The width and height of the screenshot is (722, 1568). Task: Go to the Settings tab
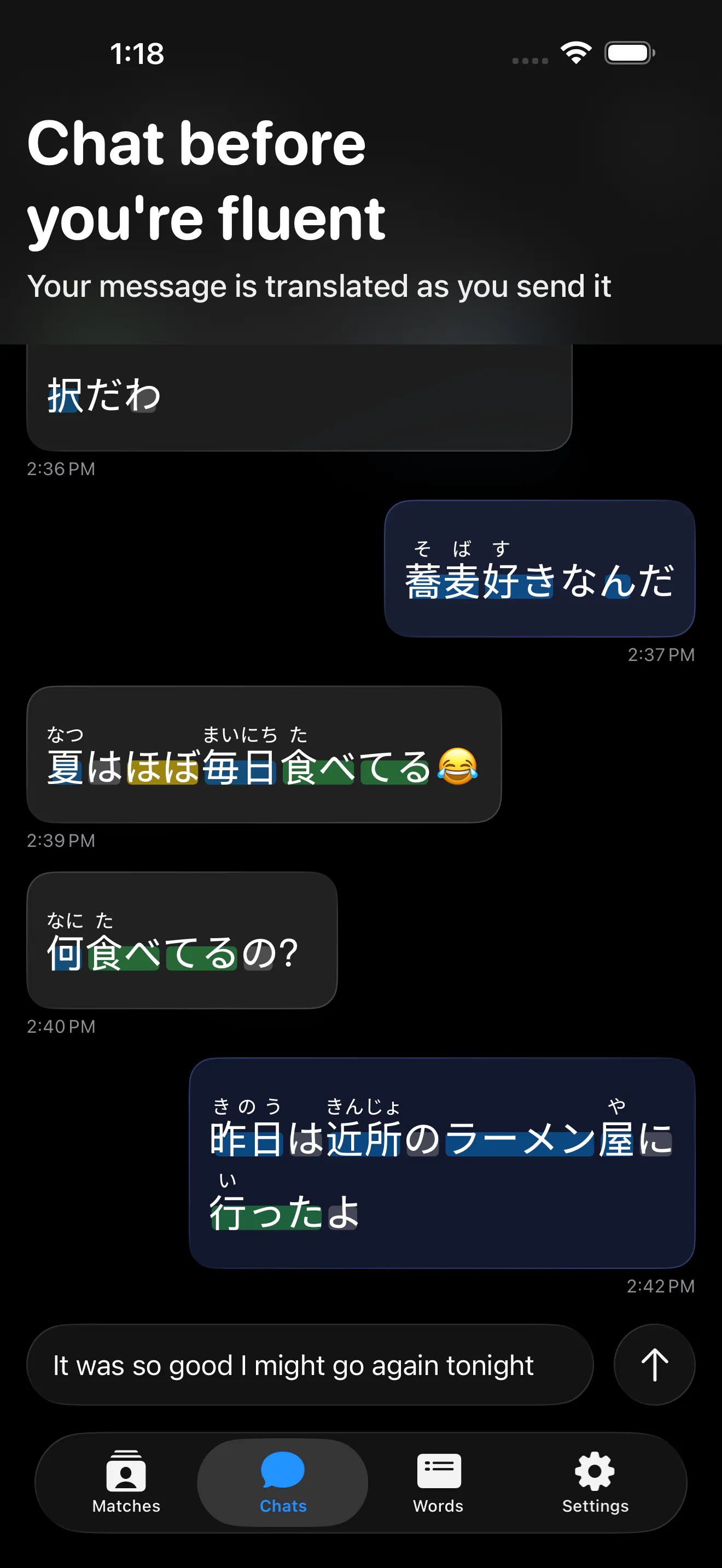(x=595, y=1482)
